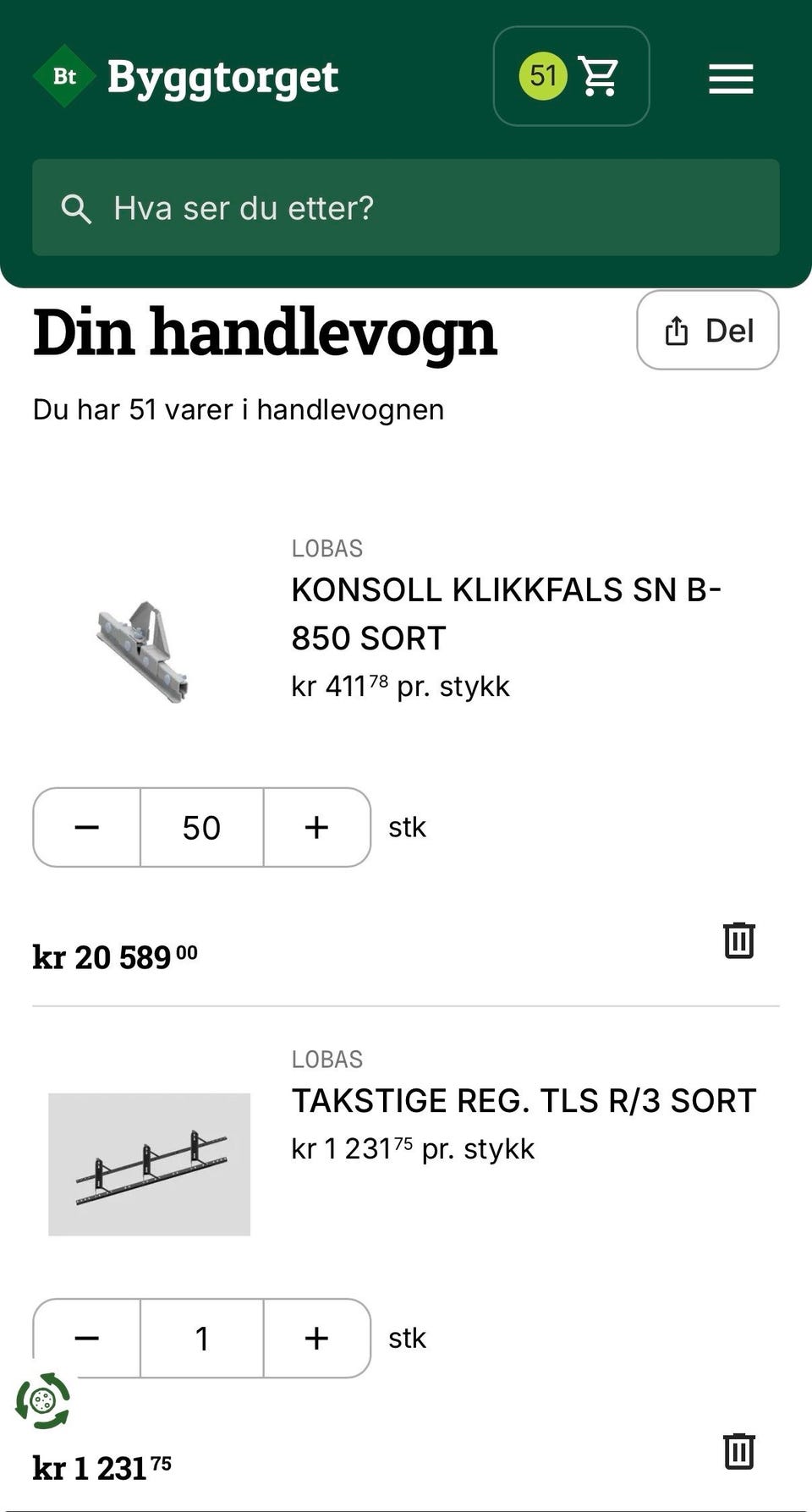The image size is (812, 1512).
Task: Increase quantity of TAKSTIGE REG. TLS
Action: (316, 1338)
